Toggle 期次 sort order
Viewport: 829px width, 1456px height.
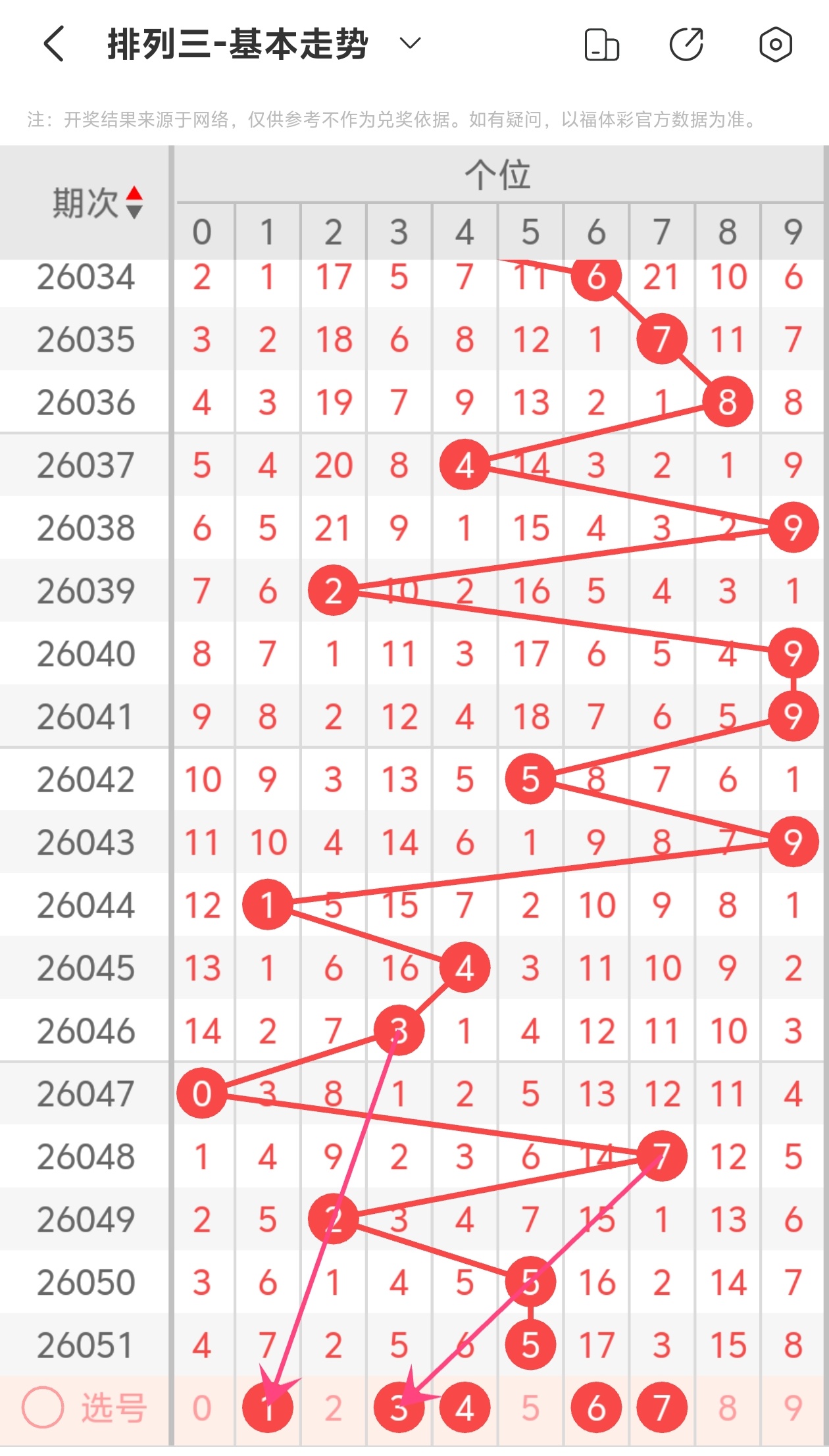pos(134,202)
